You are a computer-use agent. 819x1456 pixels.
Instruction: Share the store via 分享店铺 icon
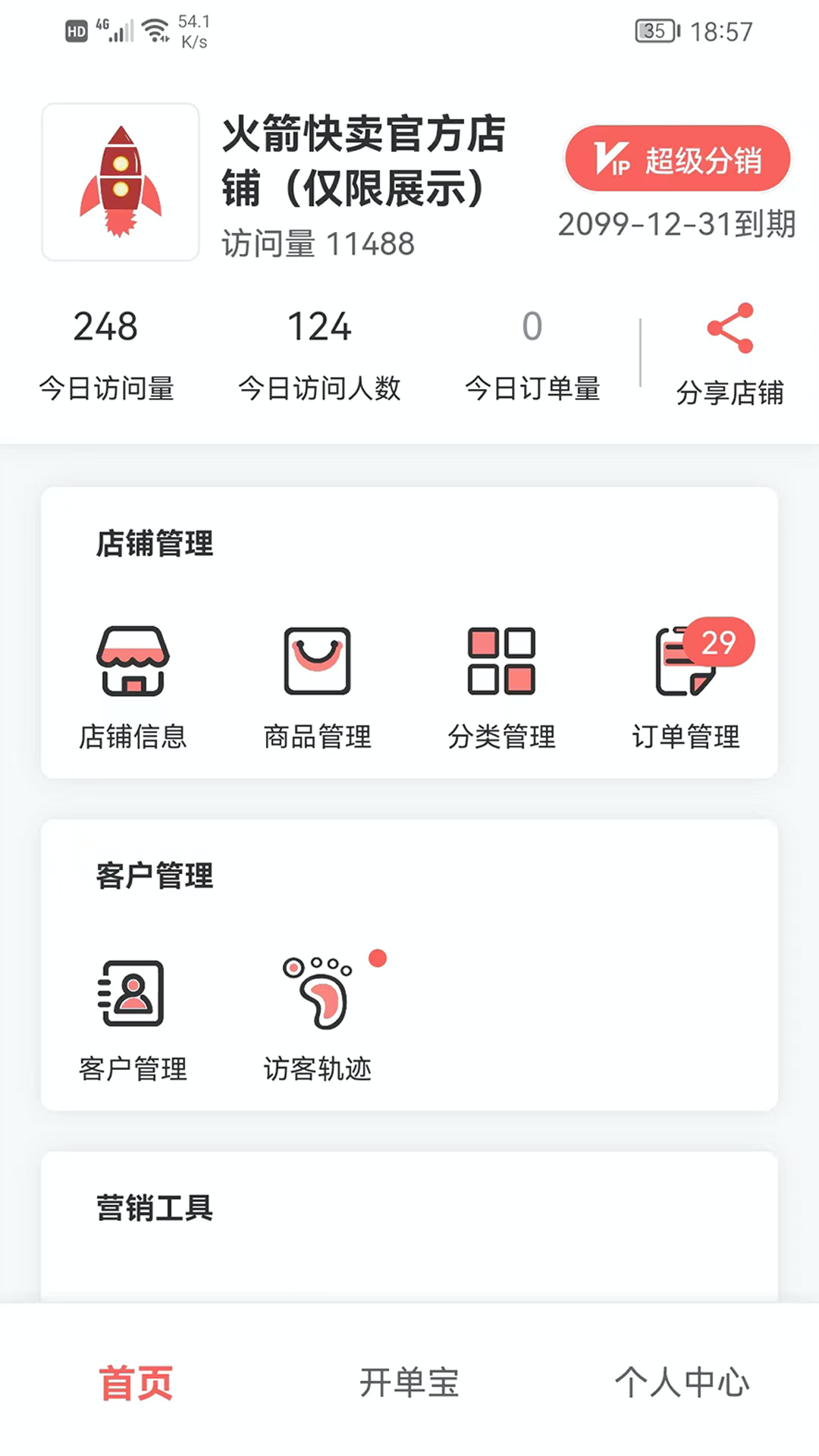point(730,331)
